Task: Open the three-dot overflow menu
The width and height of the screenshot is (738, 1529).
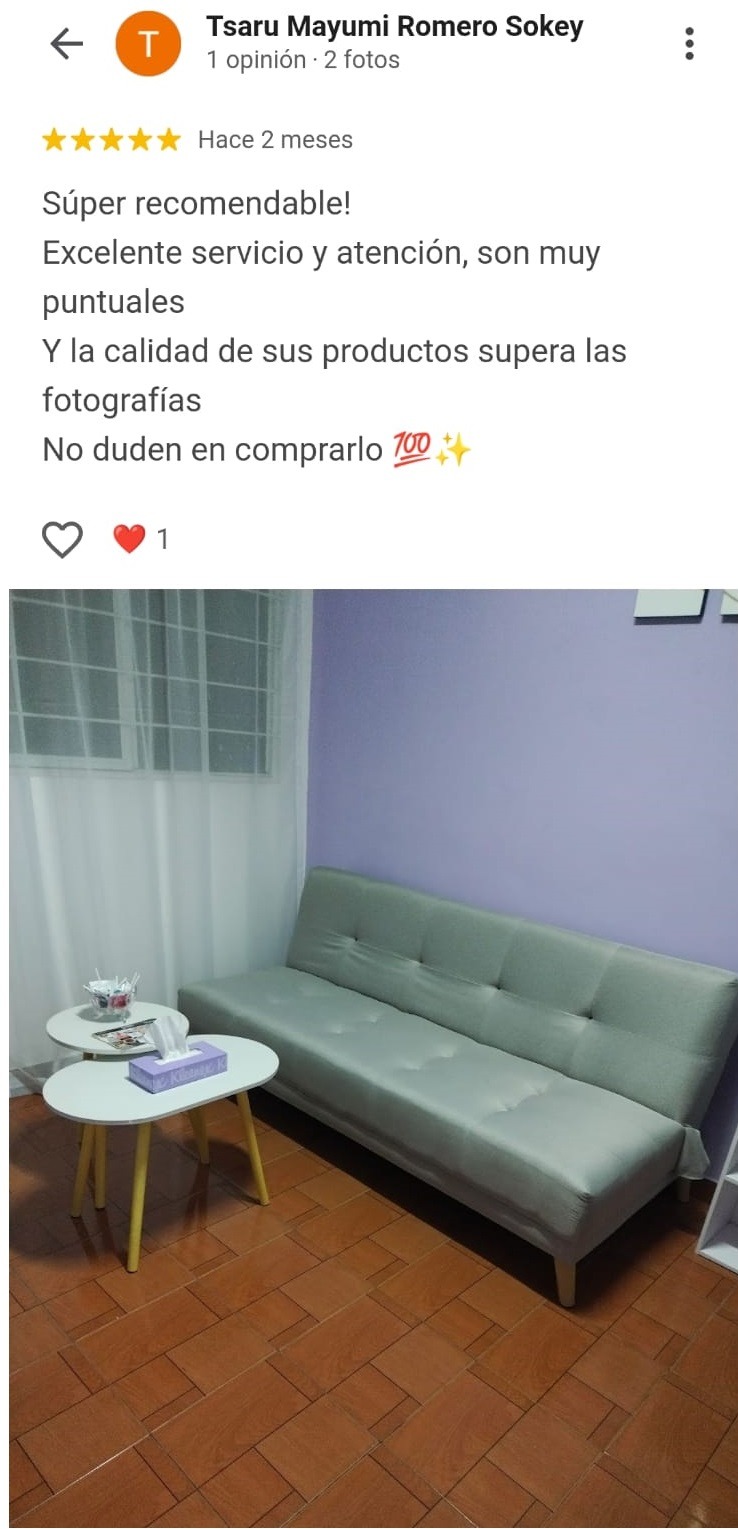Action: click(x=689, y=44)
